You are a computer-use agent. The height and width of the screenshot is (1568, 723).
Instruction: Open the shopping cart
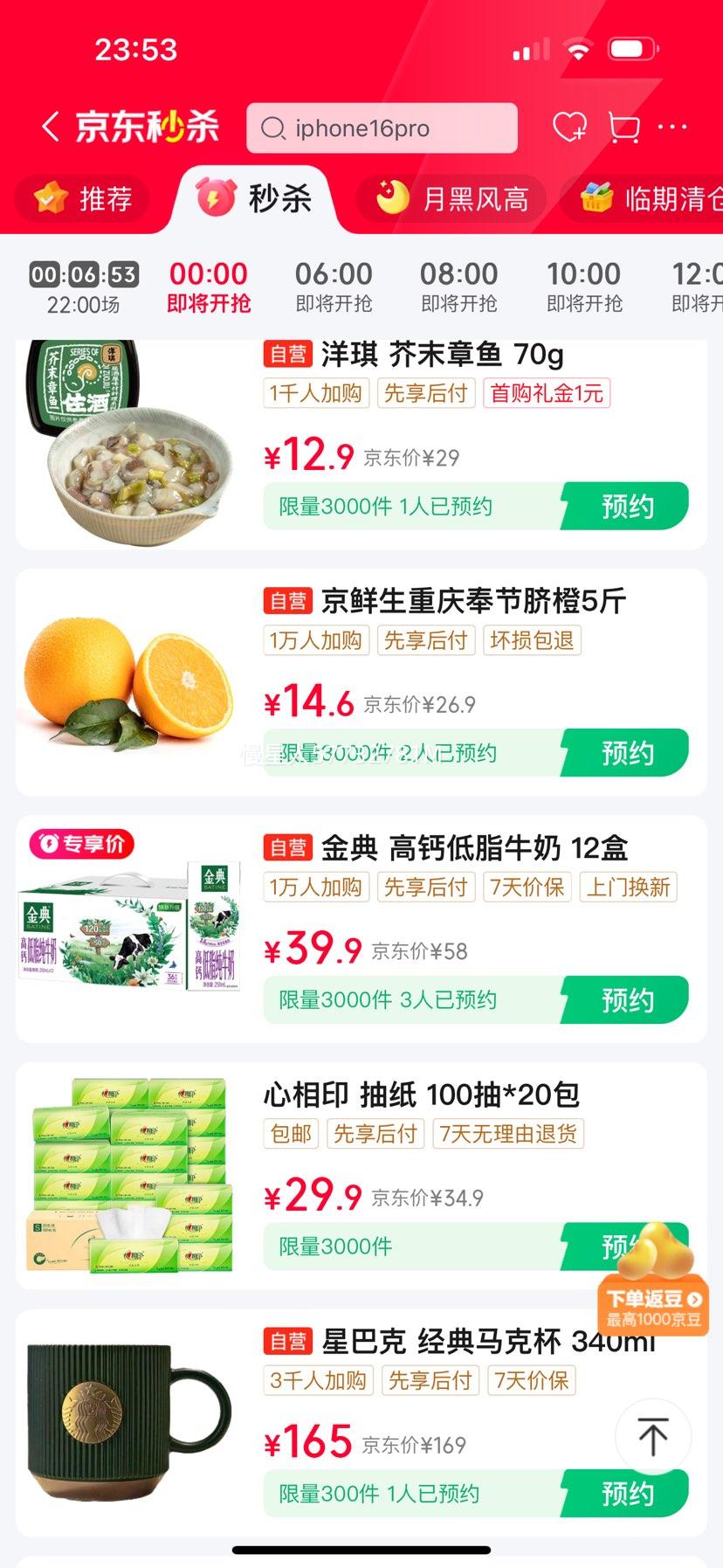click(x=623, y=128)
